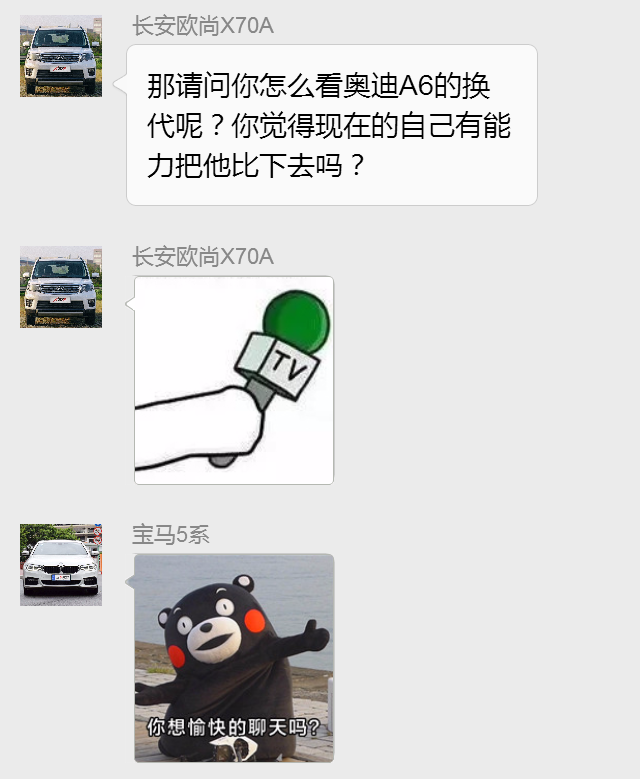The image size is (640, 779).
Task: Open 长安欧尚X70A's avatar beside the 奥迪A6 text message
Action: pyautogui.click(x=60, y=56)
